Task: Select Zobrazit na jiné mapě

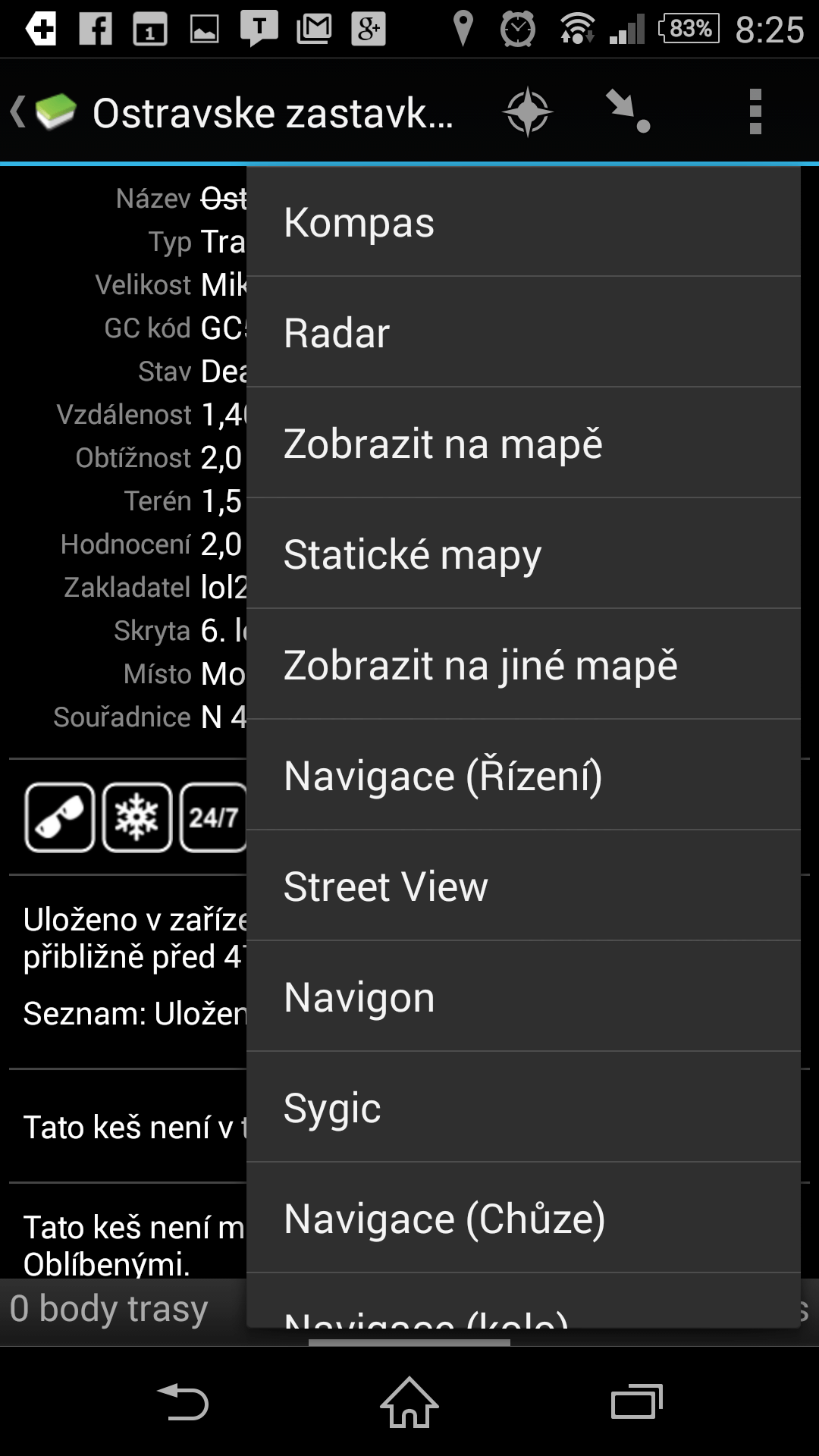Action: 523,665
